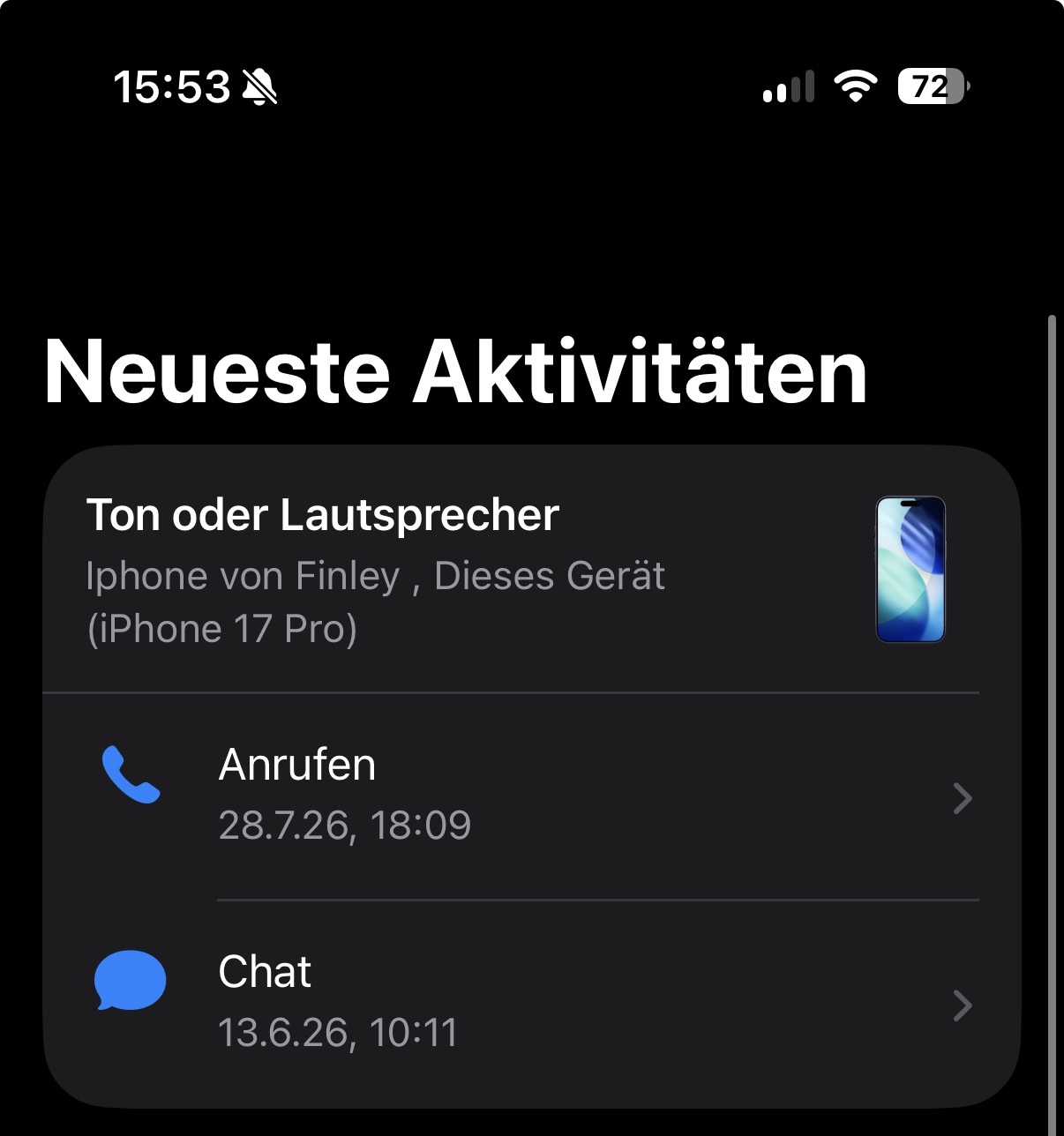Open the Chat activity entry
The height and width of the screenshot is (1136, 1064).
coord(532,1004)
